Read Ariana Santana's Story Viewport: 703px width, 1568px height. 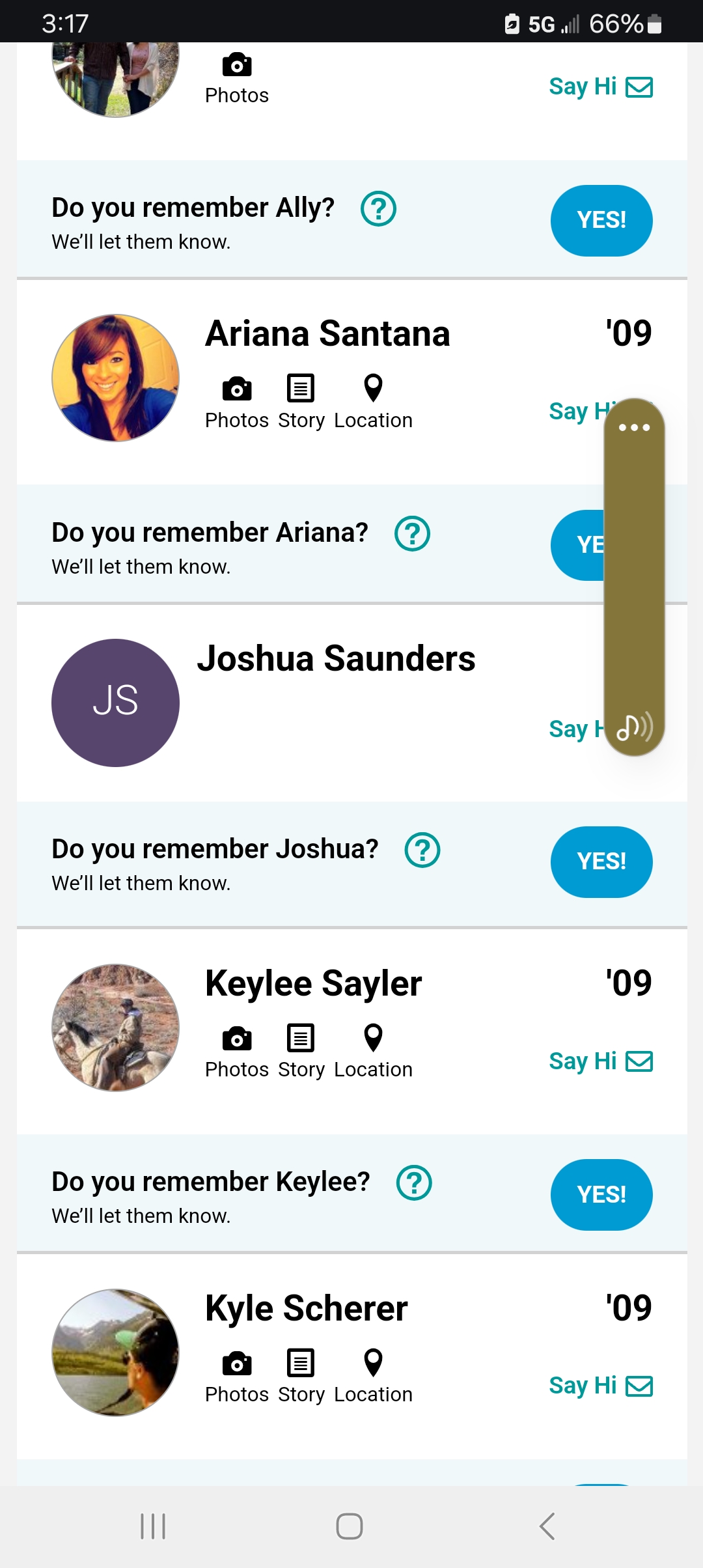pyautogui.click(x=301, y=403)
